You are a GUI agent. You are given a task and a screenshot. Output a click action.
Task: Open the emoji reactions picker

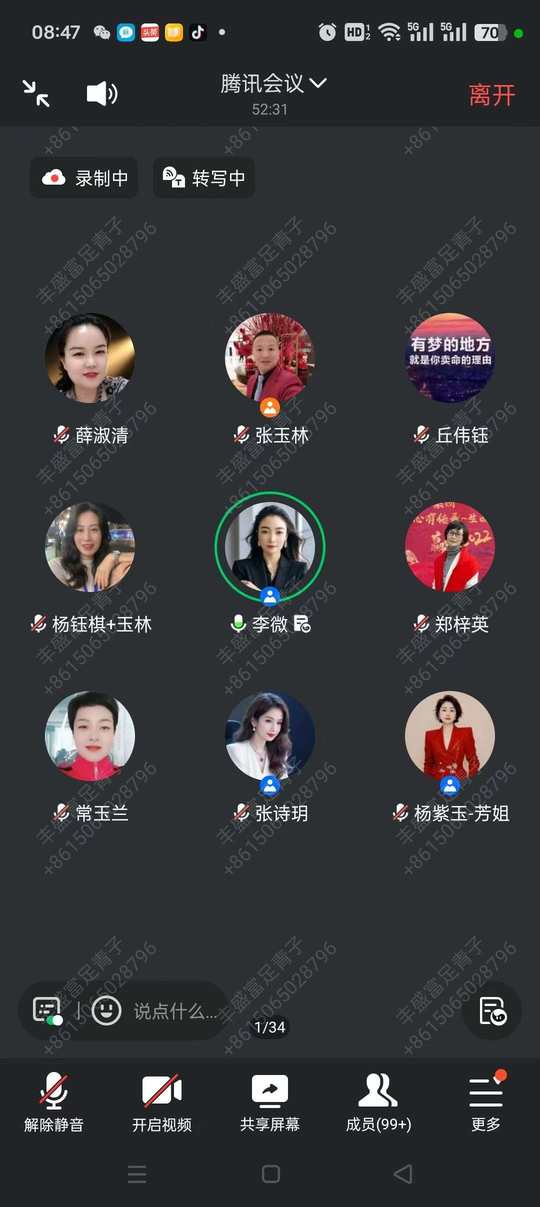(106, 1010)
